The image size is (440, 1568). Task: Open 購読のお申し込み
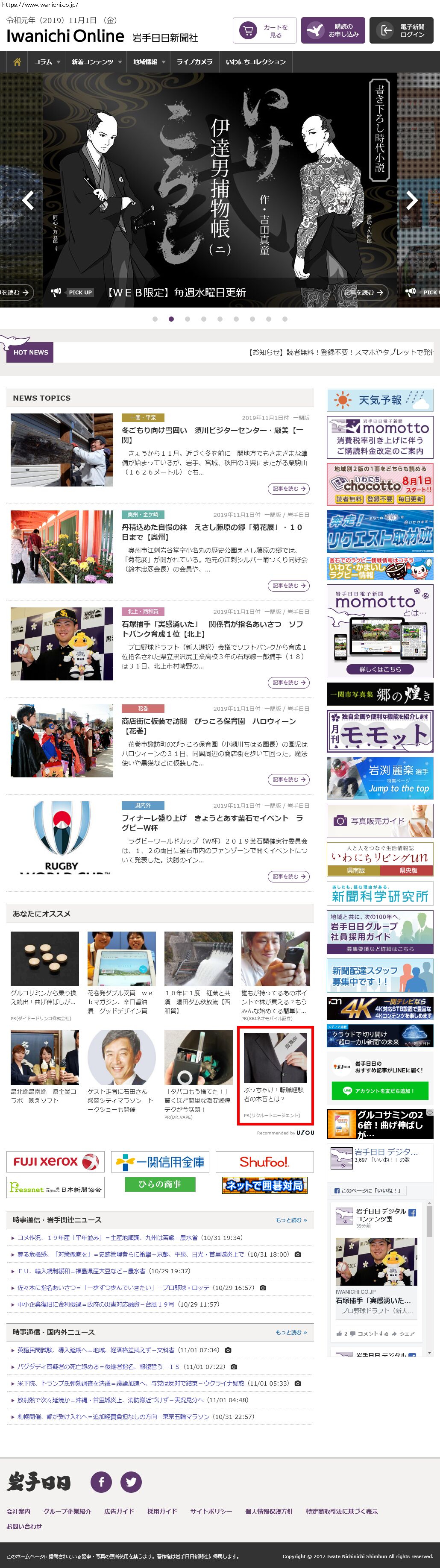tap(333, 30)
